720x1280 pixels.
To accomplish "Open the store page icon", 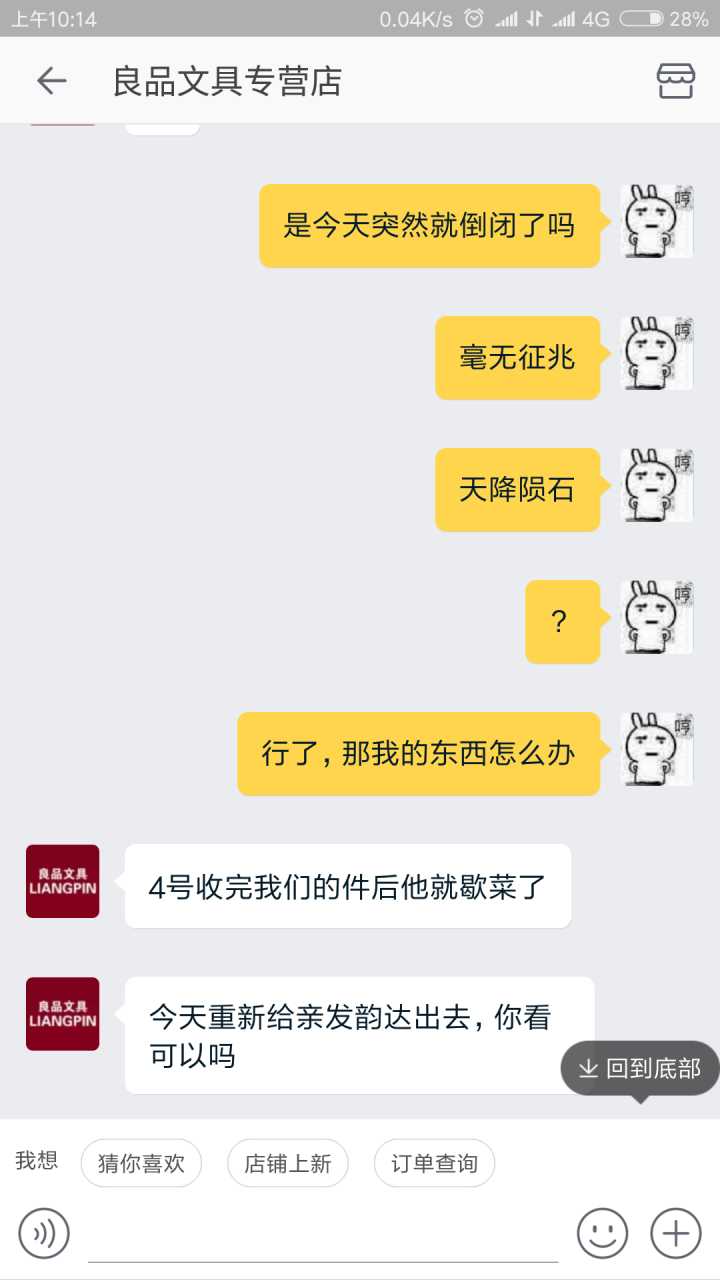I will 676,81.
